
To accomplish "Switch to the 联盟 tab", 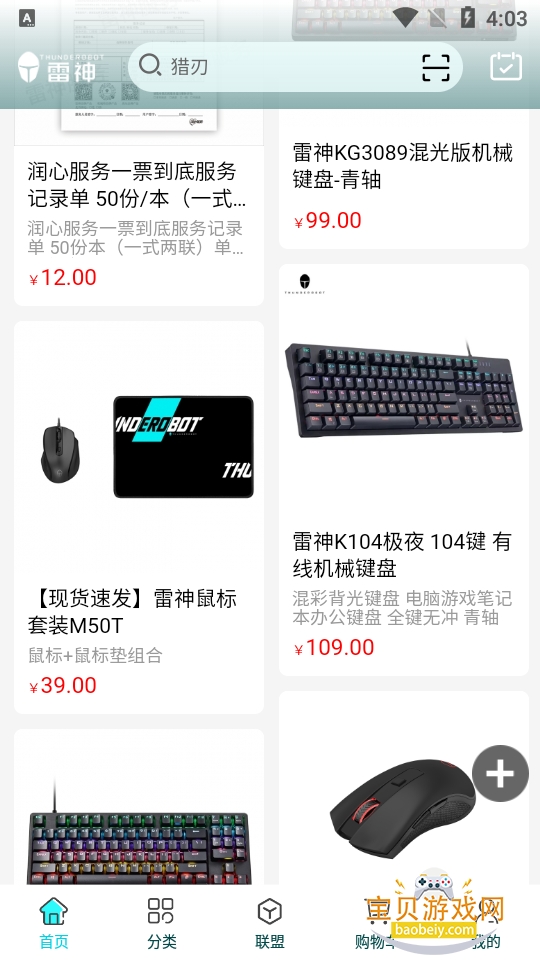I will (x=270, y=923).
